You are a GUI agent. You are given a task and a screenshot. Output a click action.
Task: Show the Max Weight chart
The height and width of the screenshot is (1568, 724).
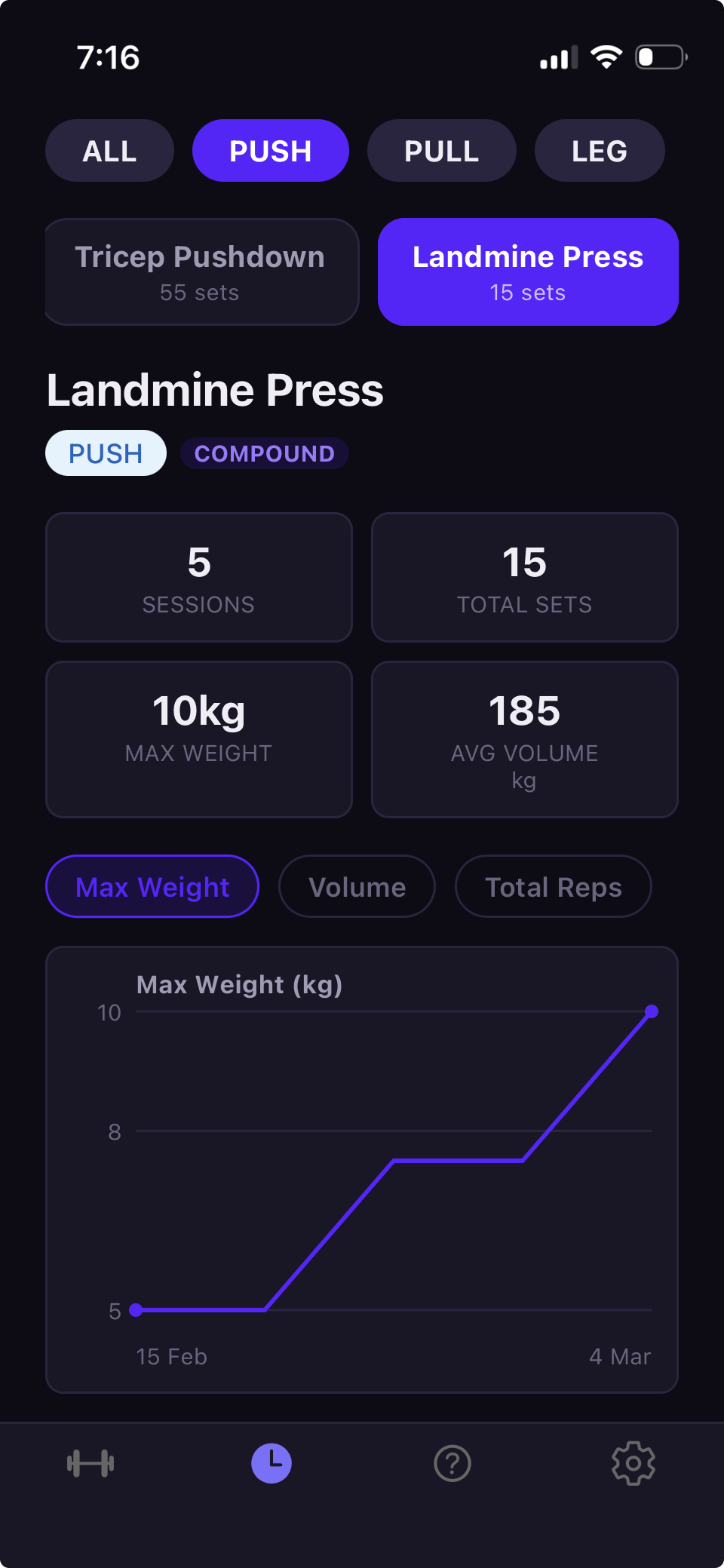(152, 887)
